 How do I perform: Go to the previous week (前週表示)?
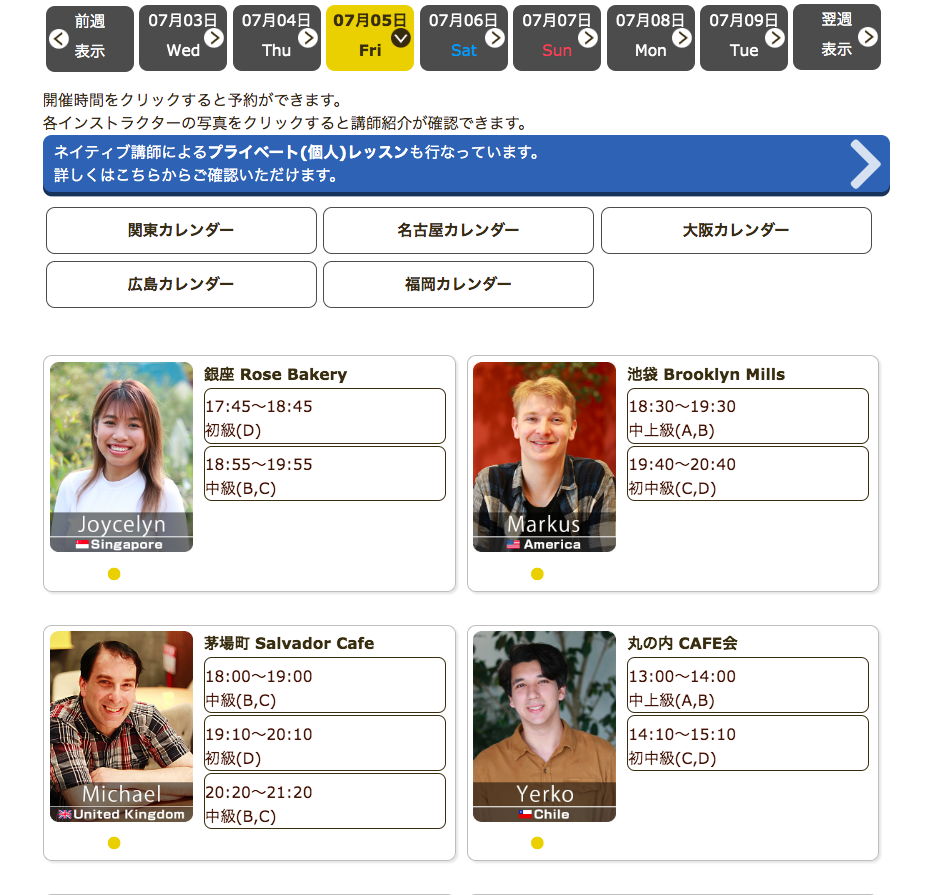[89, 38]
